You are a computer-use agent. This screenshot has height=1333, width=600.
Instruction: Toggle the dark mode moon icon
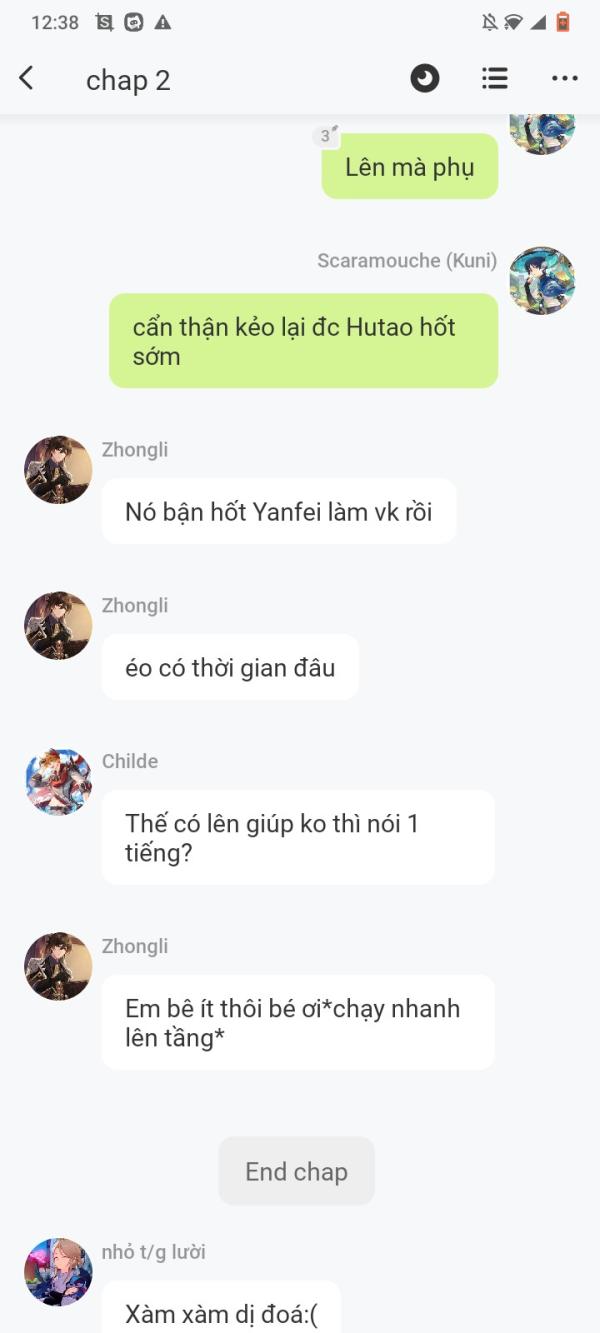pyautogui.click(x=425, y=79)
